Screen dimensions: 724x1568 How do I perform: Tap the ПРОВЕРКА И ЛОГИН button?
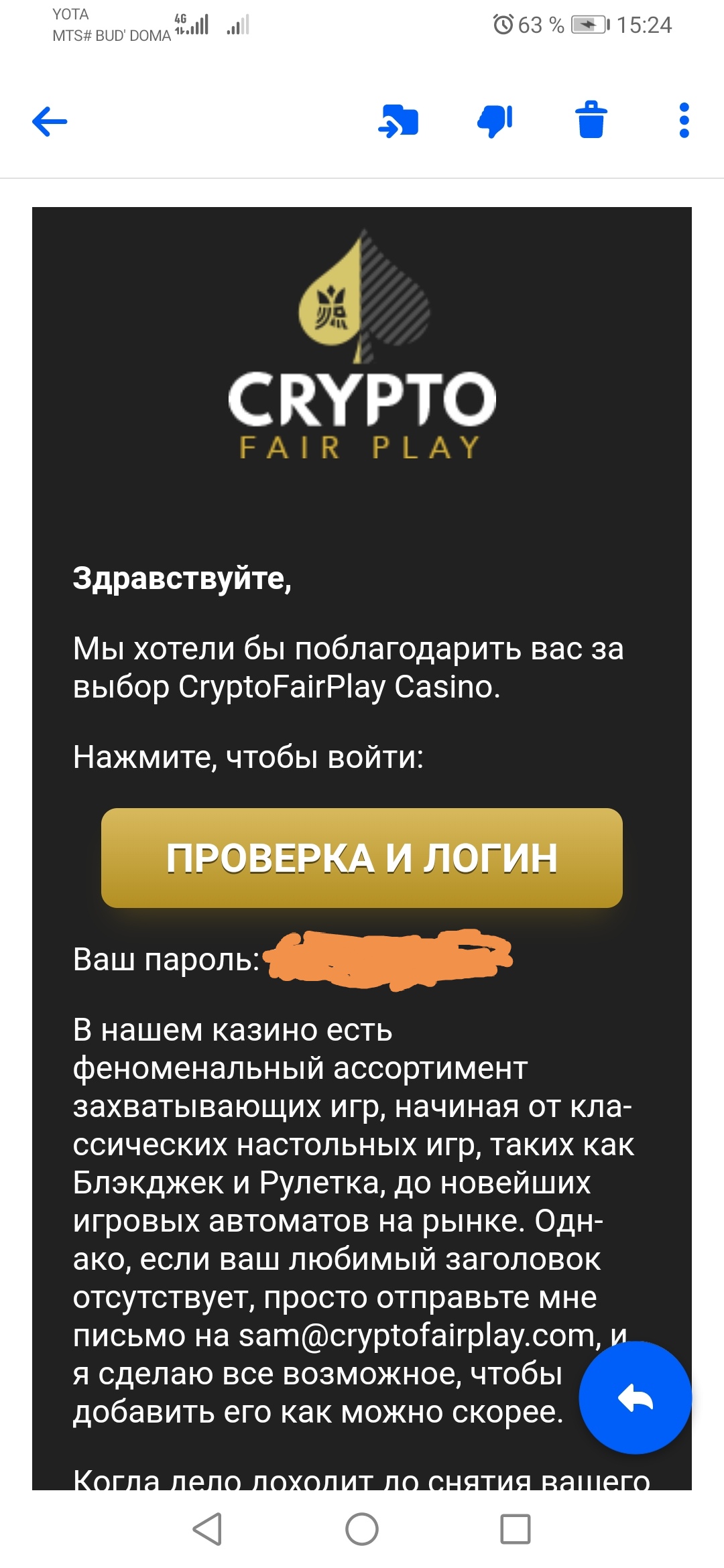pos(362,858)
